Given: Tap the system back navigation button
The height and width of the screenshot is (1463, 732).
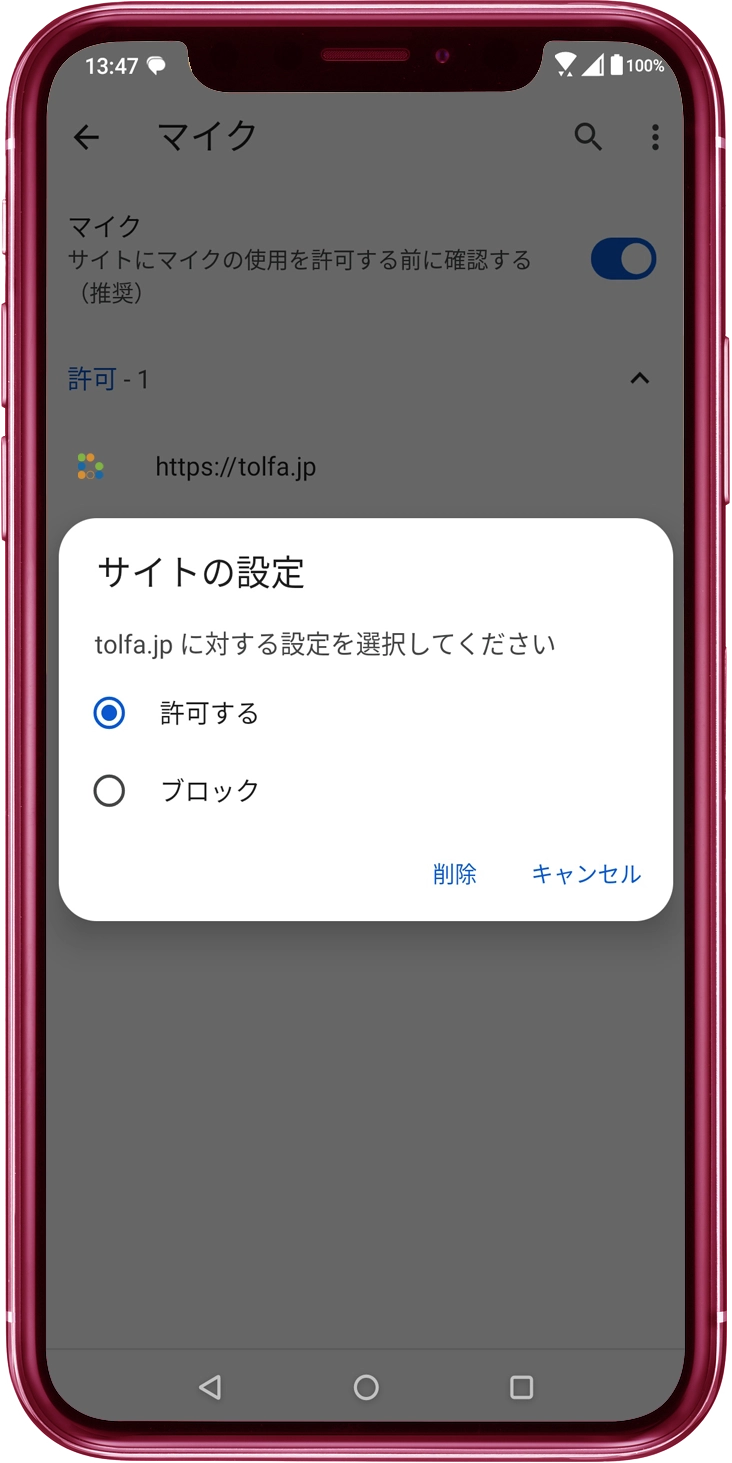Looking at the screenshot, I should pos(210,1387).
